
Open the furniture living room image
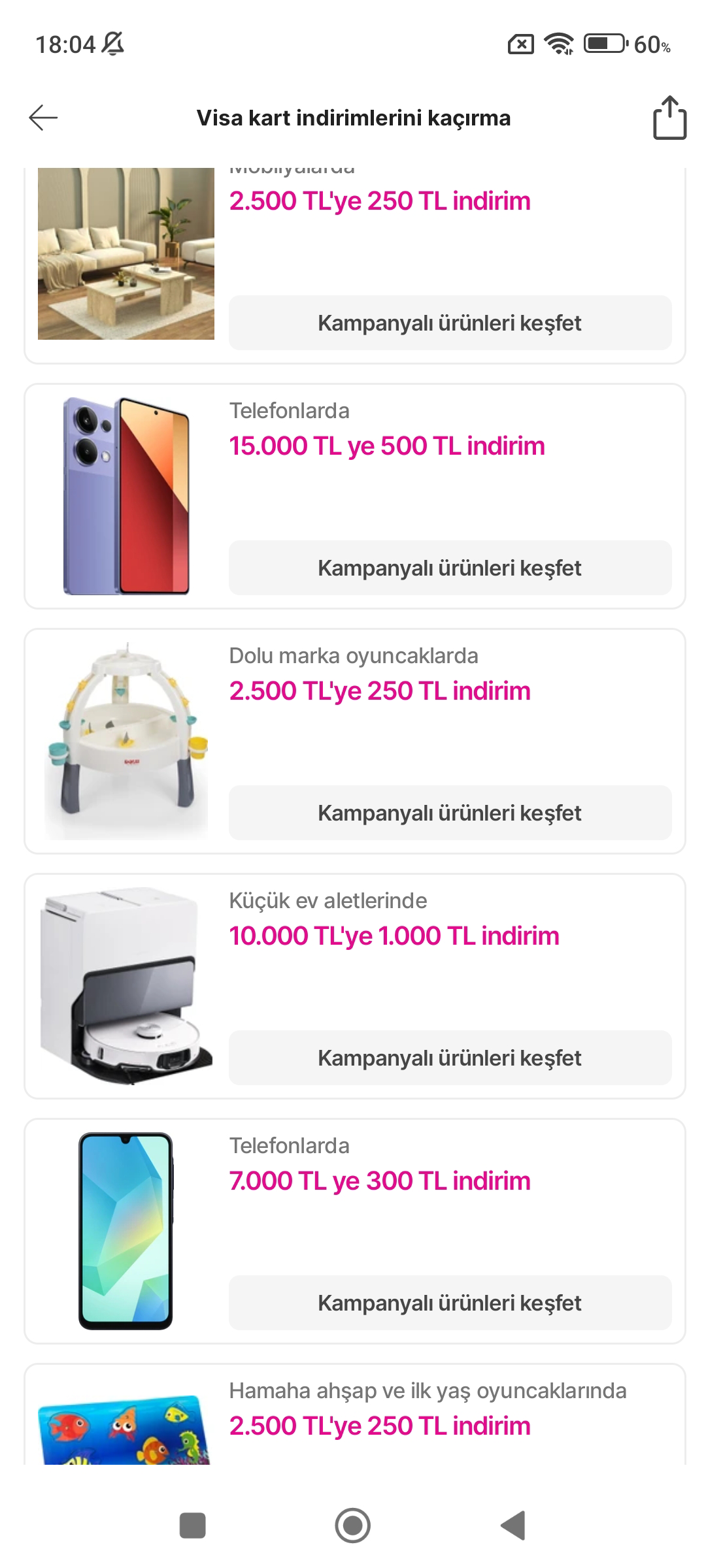tap(126, 253)
